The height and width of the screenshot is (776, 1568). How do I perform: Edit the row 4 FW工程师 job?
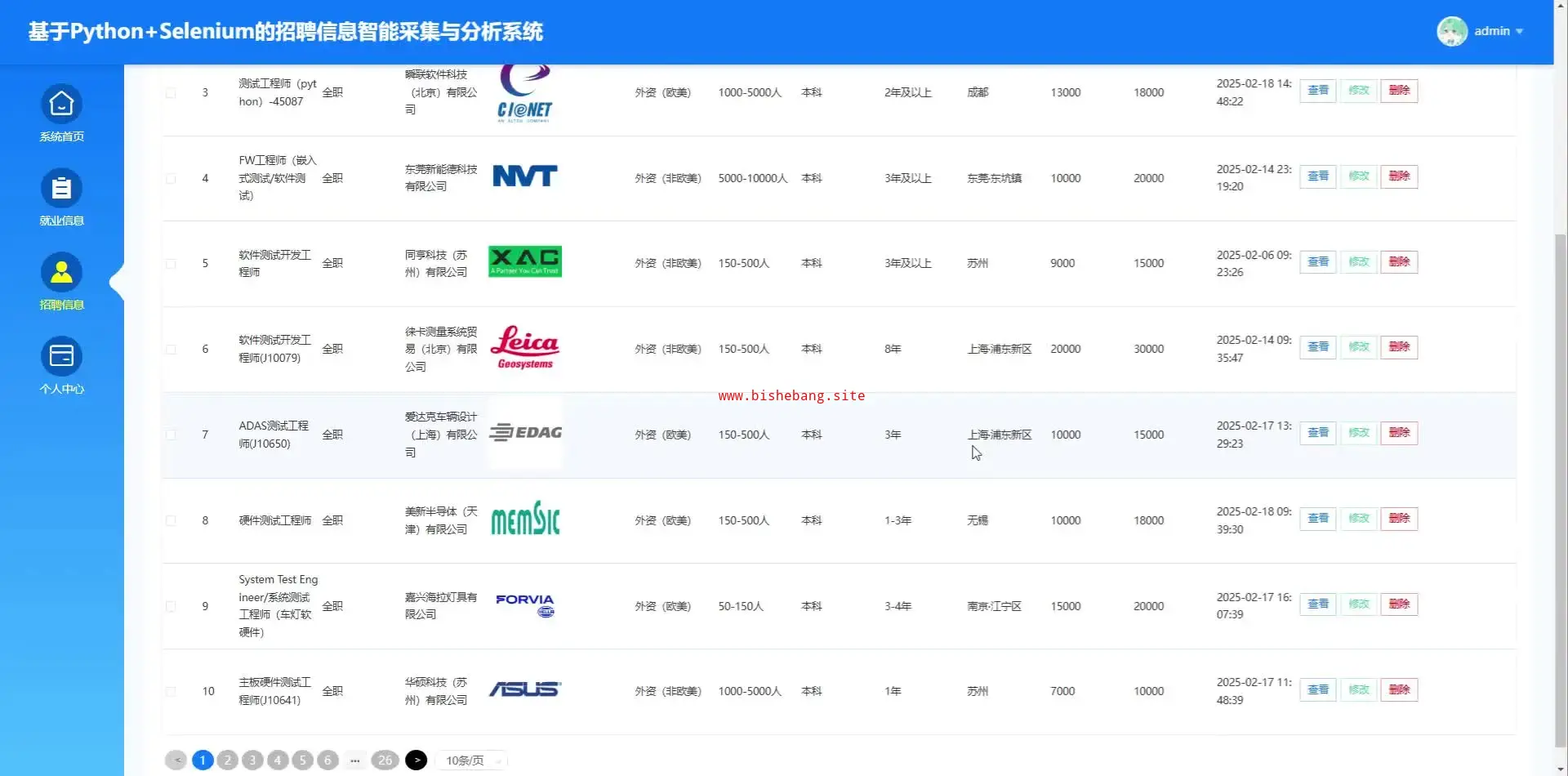1358,176
